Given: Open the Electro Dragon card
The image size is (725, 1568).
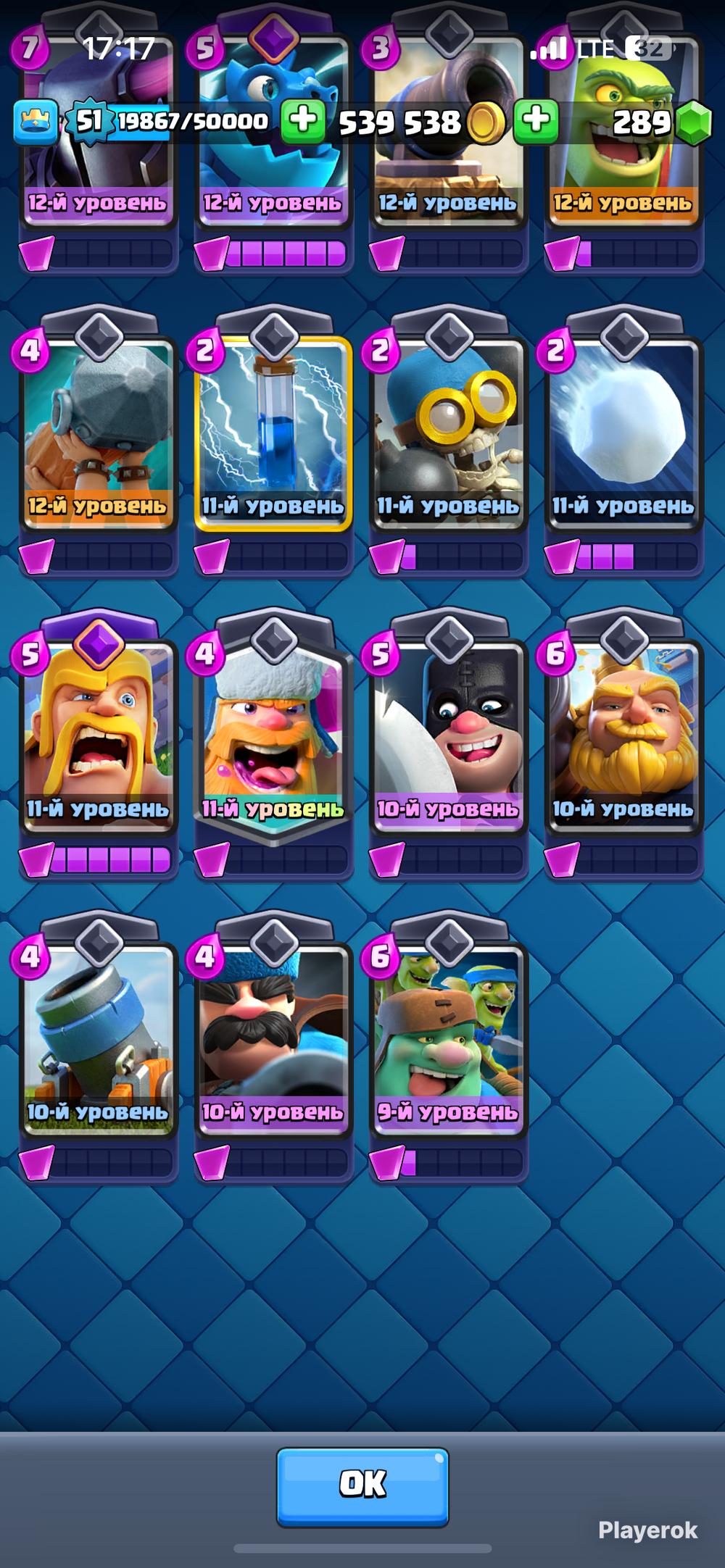Looking at the screenshot, I should click(x=274, y=138).
